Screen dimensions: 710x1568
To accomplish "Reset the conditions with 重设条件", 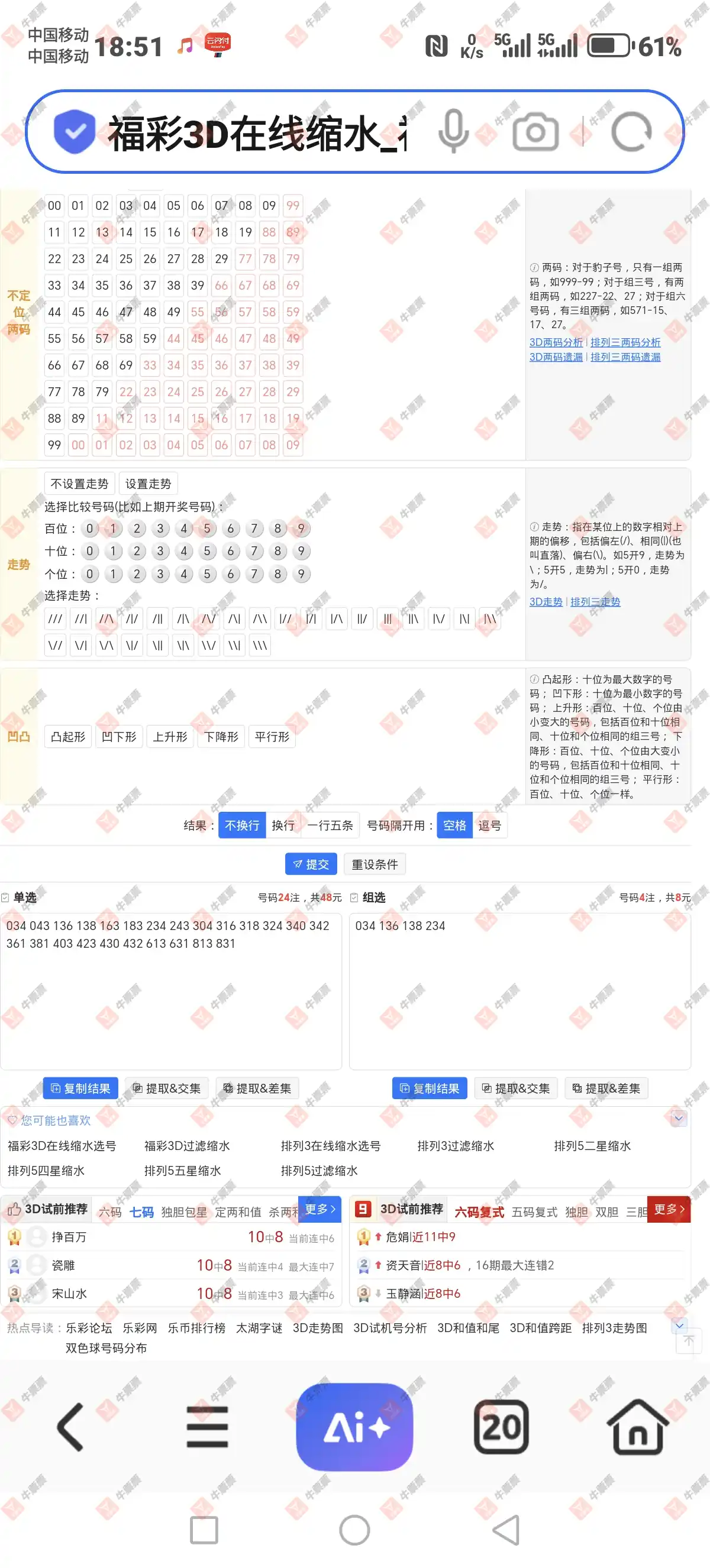I will coord(375,864).
